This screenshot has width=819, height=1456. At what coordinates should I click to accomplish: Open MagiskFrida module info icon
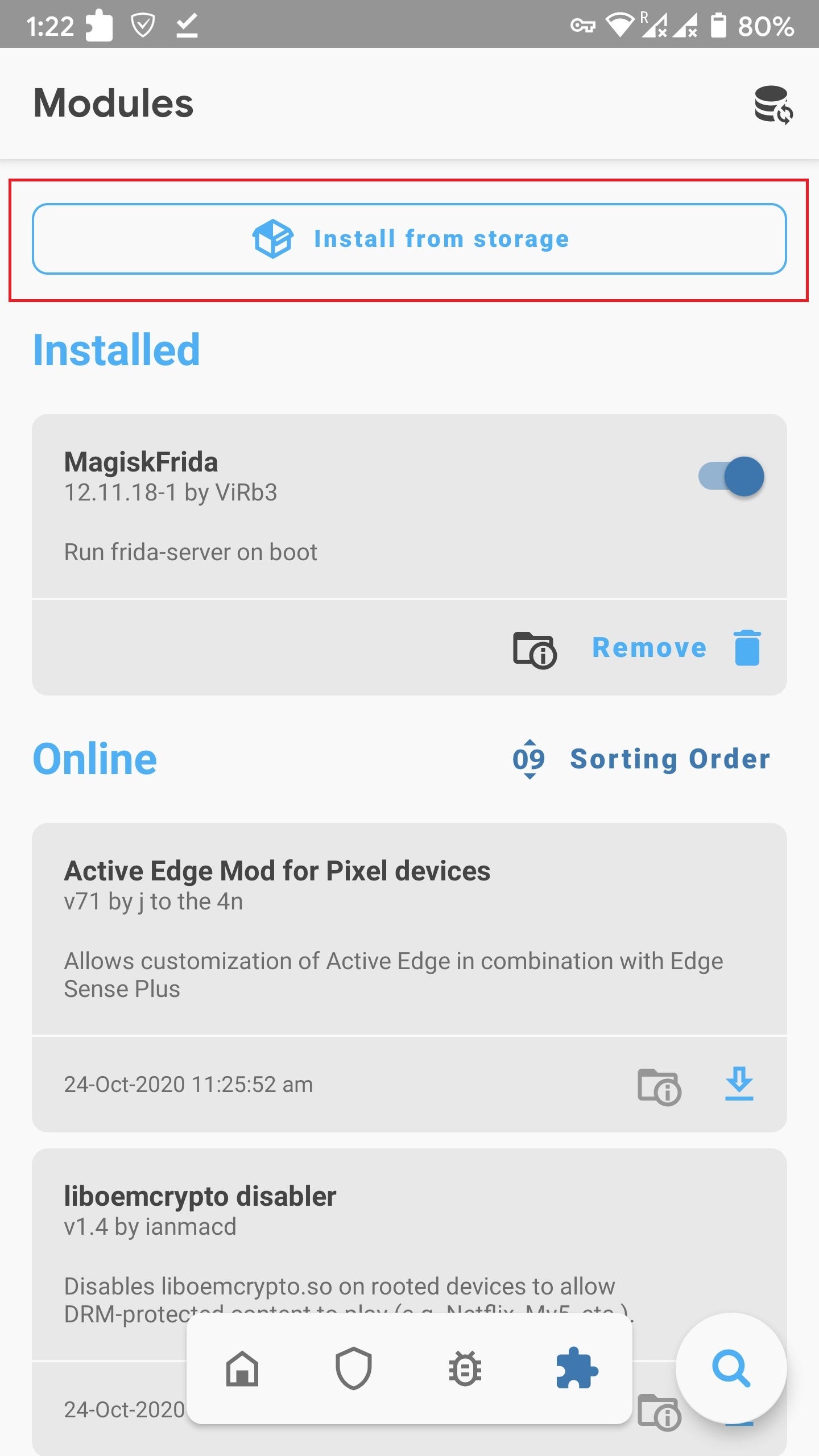(534, 650)
